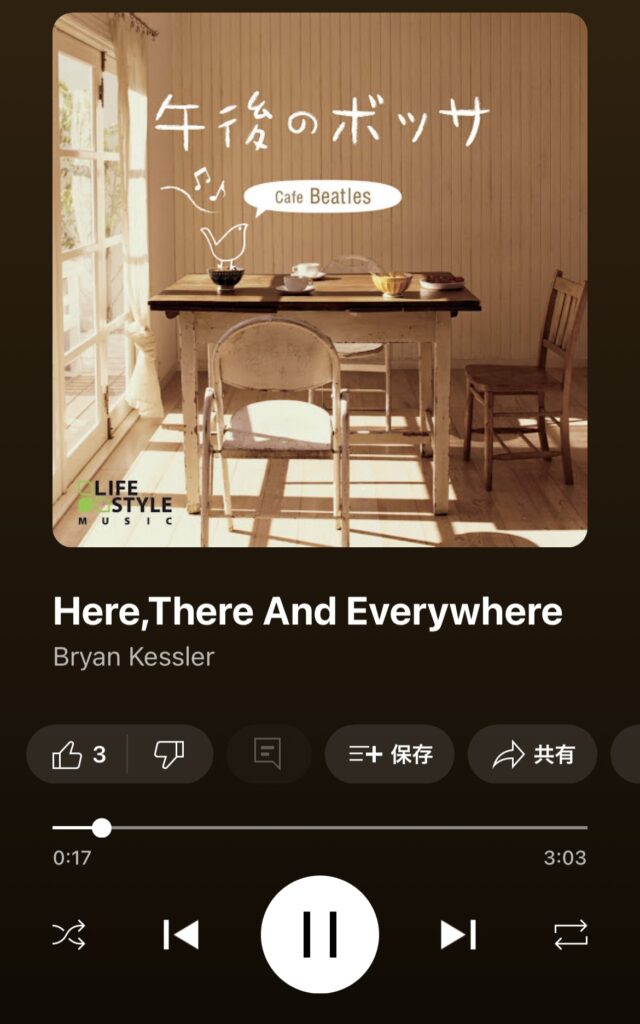Skip to the previous track
This screenshot has height=1024, width=640.
[181, 935]
